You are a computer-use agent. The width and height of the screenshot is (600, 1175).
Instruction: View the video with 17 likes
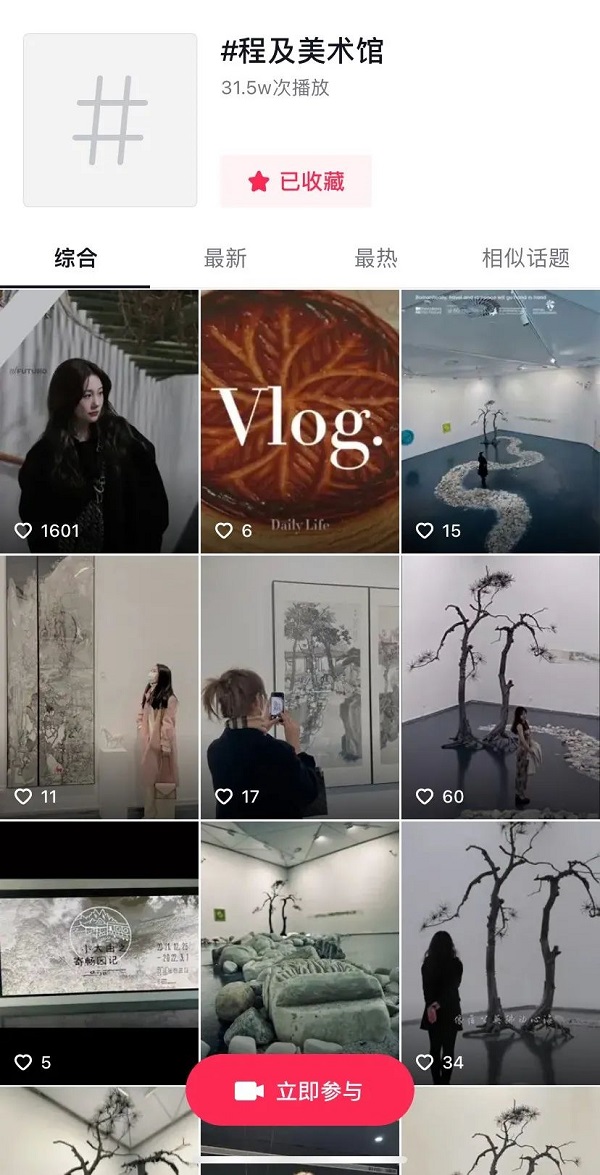(300, 687)
